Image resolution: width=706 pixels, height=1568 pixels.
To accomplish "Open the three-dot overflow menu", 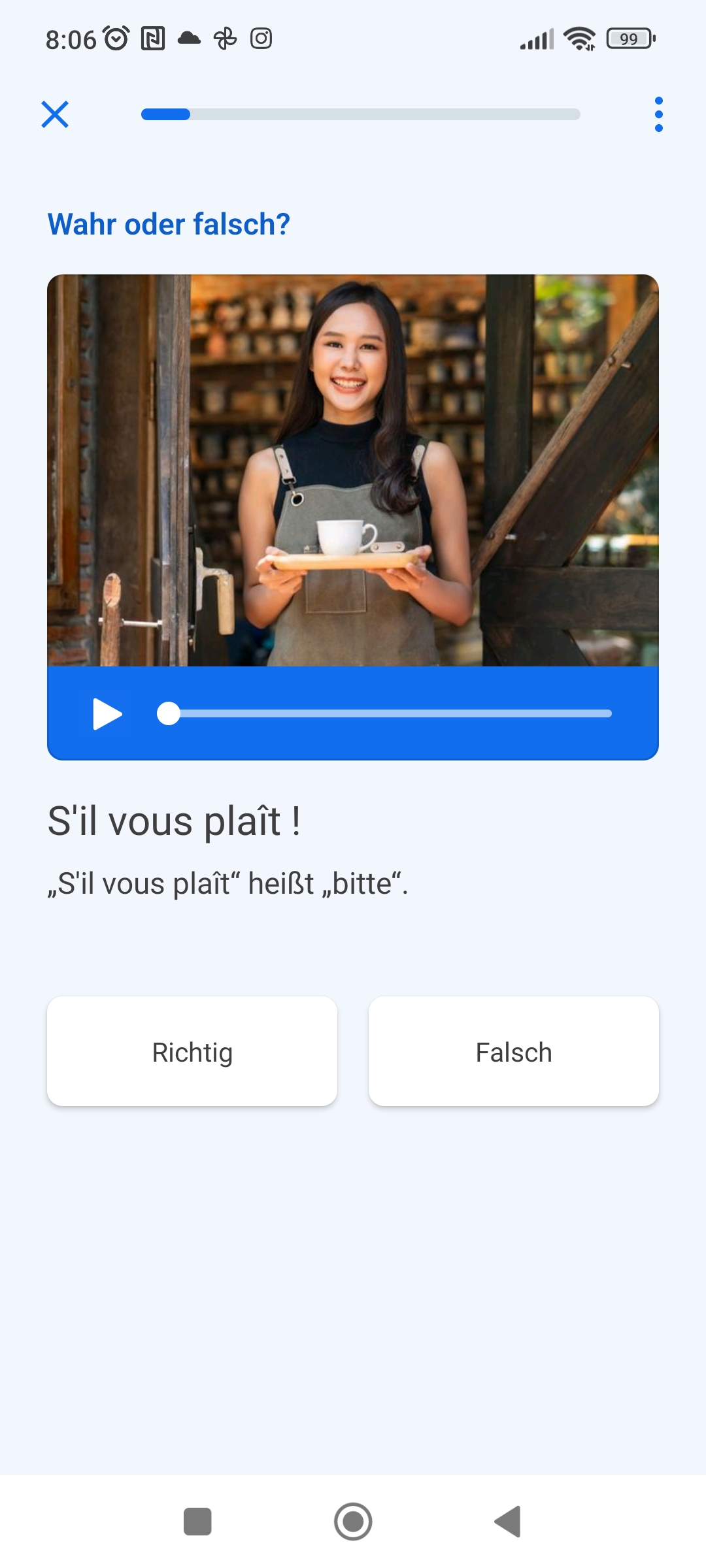I will (x=658, y=114).
